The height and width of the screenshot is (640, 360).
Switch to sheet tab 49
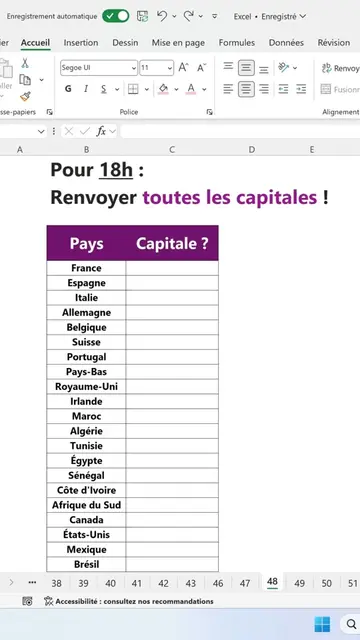click(x=299, y=583)
